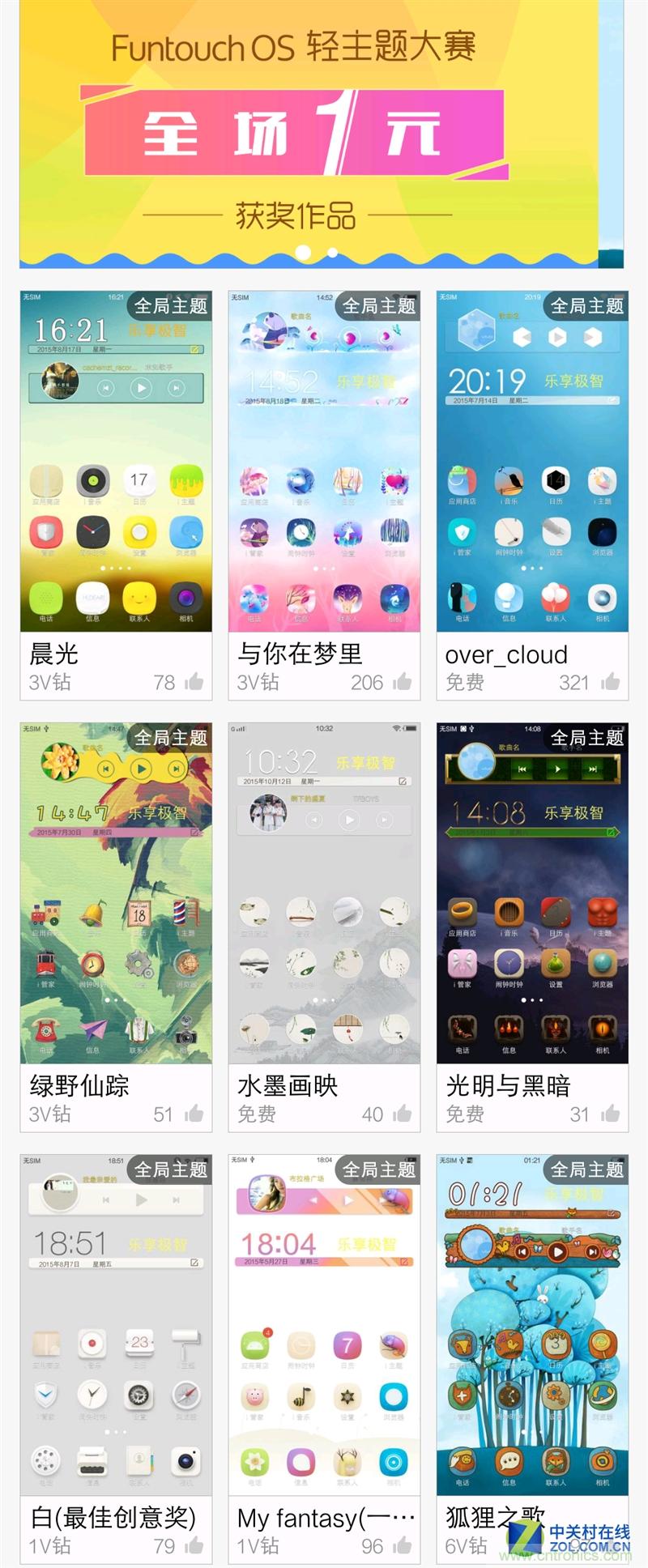The width and height of the screenshot is (648, 1568).
Task: Select the 狐狸之歌 theme
Action: (x=532, y=1325)
